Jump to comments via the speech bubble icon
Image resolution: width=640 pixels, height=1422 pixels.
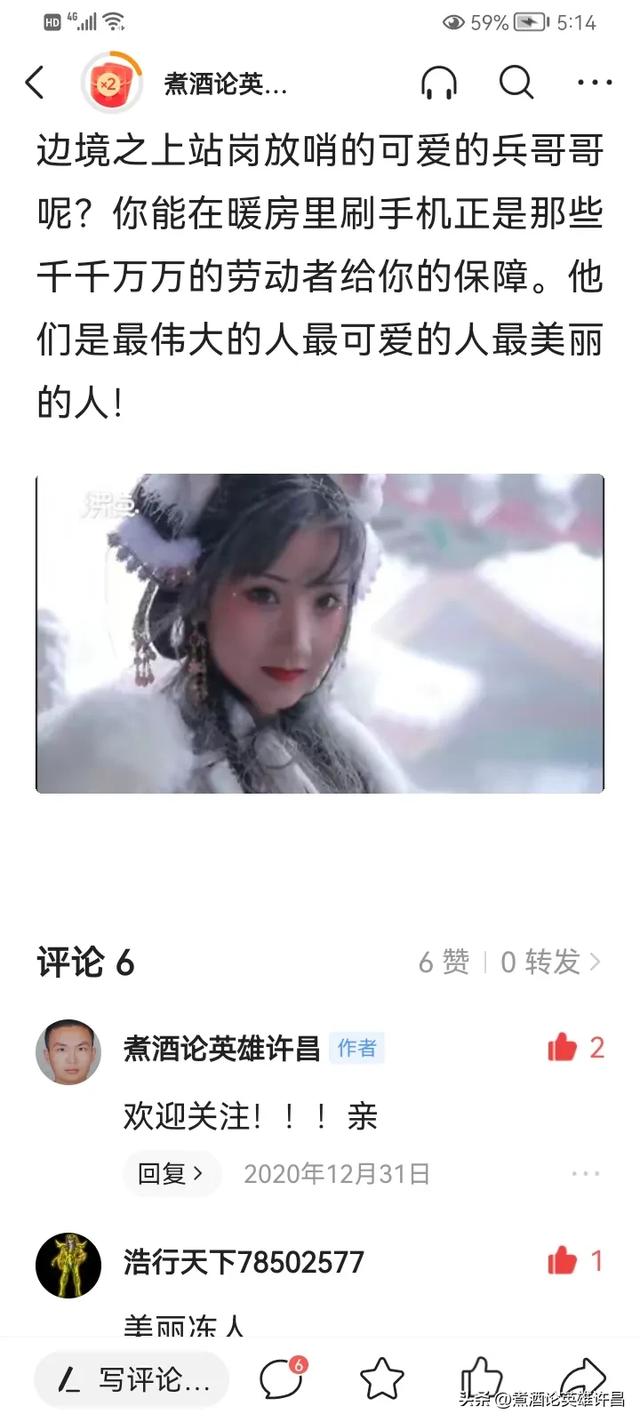(281, 1380)
